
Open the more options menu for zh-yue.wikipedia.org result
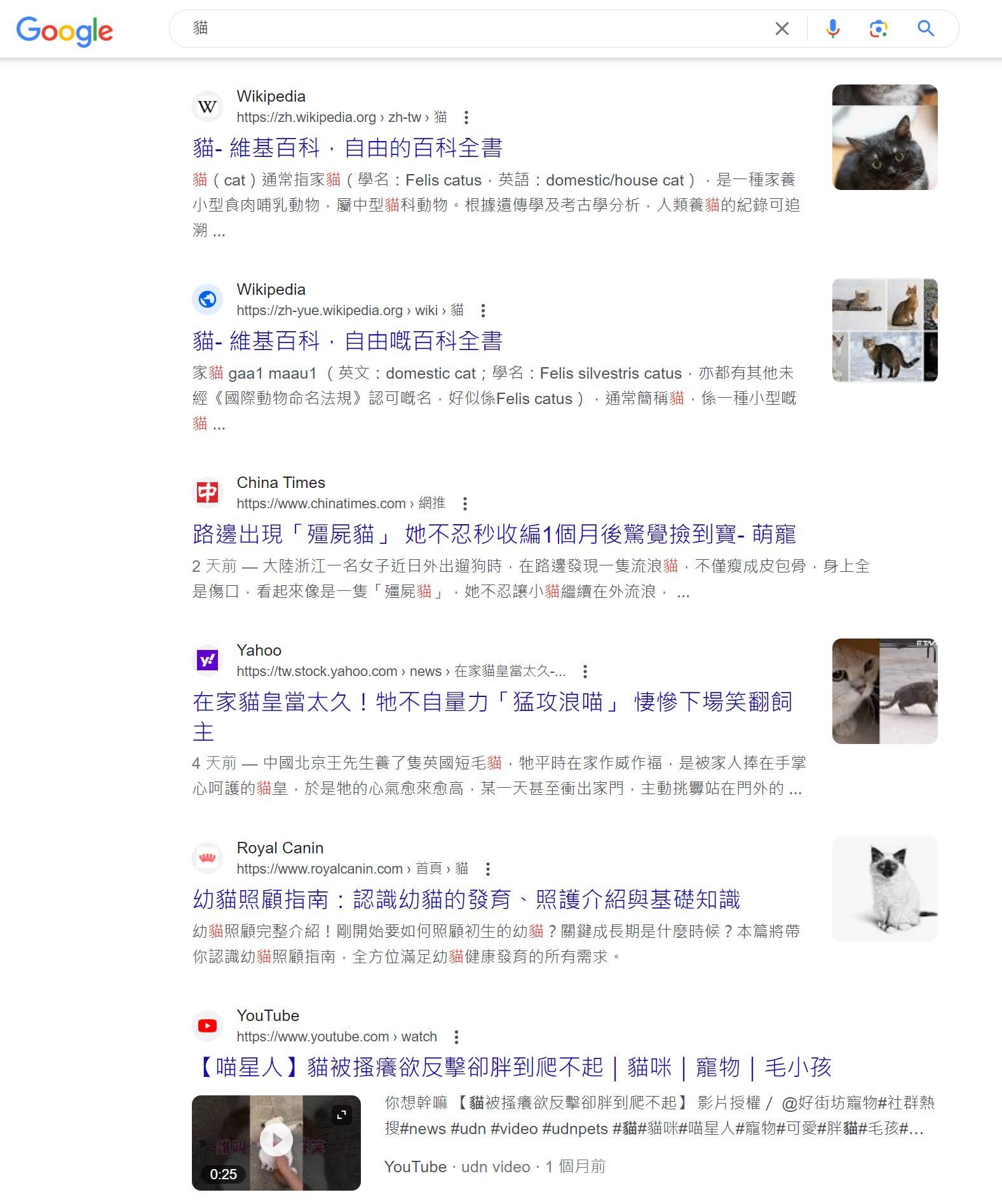click(x=483, y=311)
